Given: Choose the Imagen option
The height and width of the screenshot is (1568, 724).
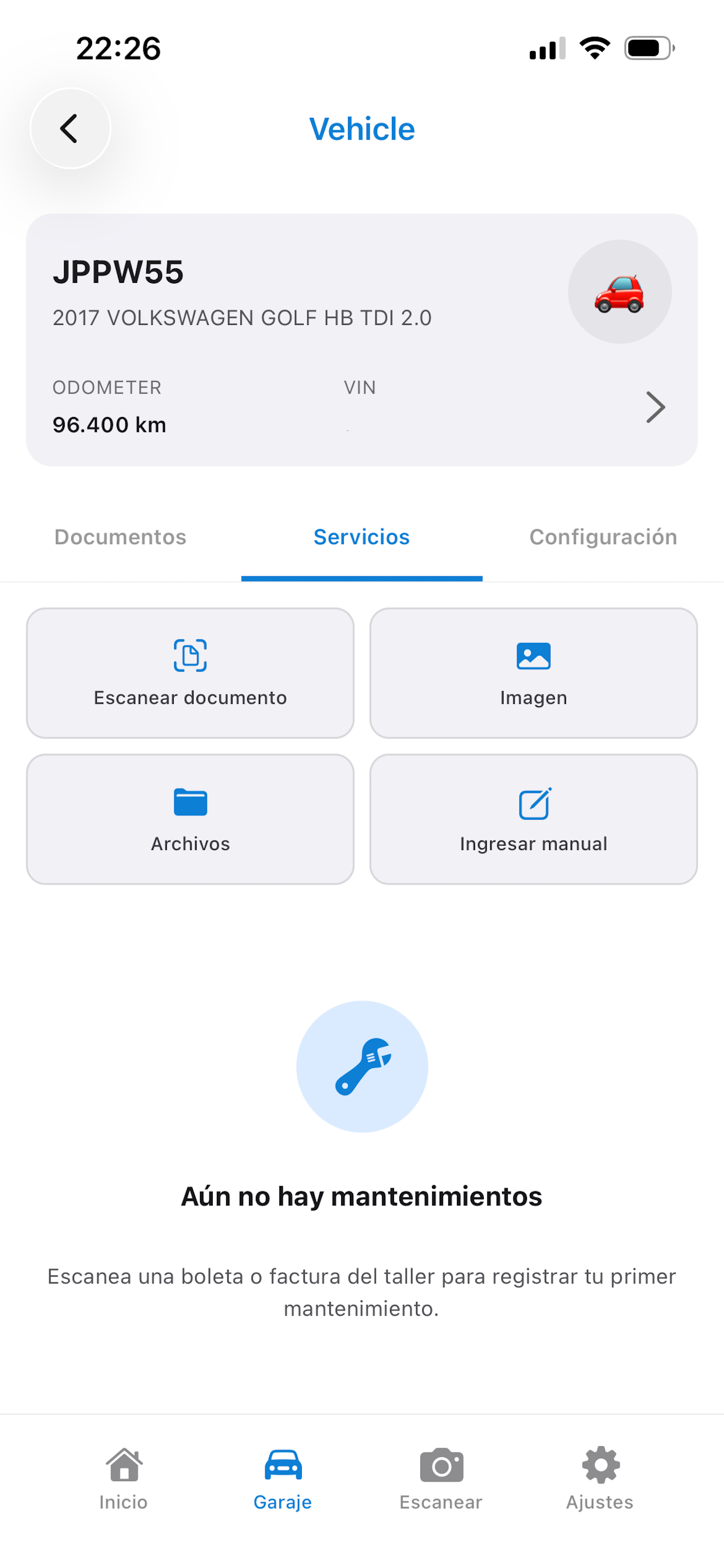Looking at the screenshot, I should coord(533,673).
